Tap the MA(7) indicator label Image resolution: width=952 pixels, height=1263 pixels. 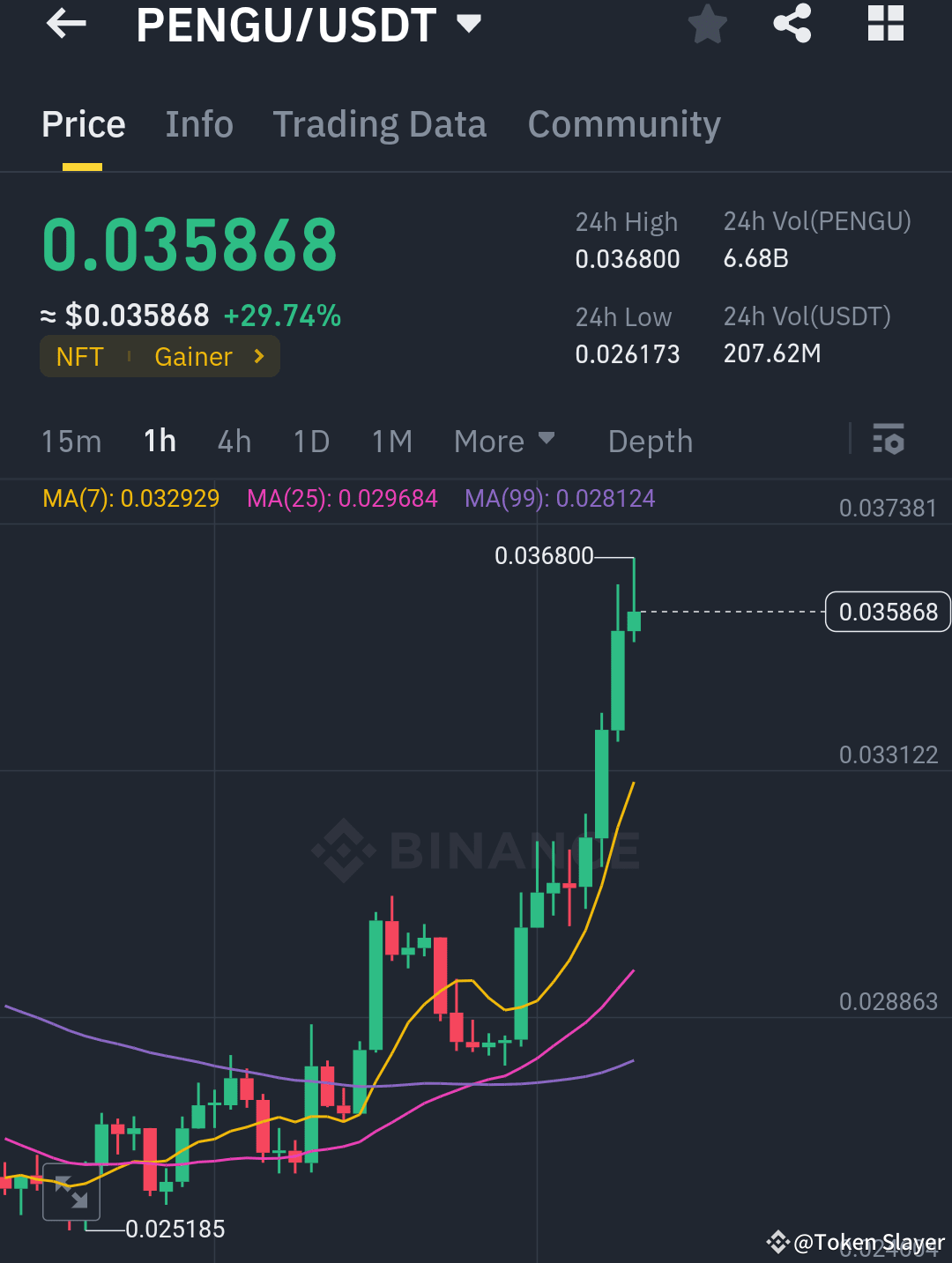click(x=130, y=498)
